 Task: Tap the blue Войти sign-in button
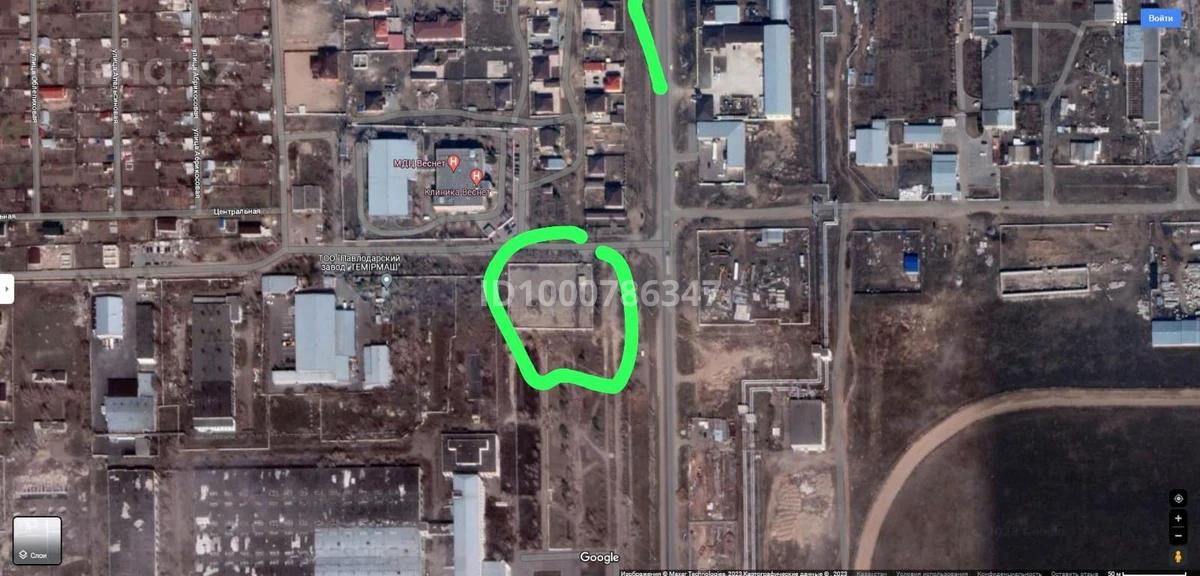tap(1160, 18)
